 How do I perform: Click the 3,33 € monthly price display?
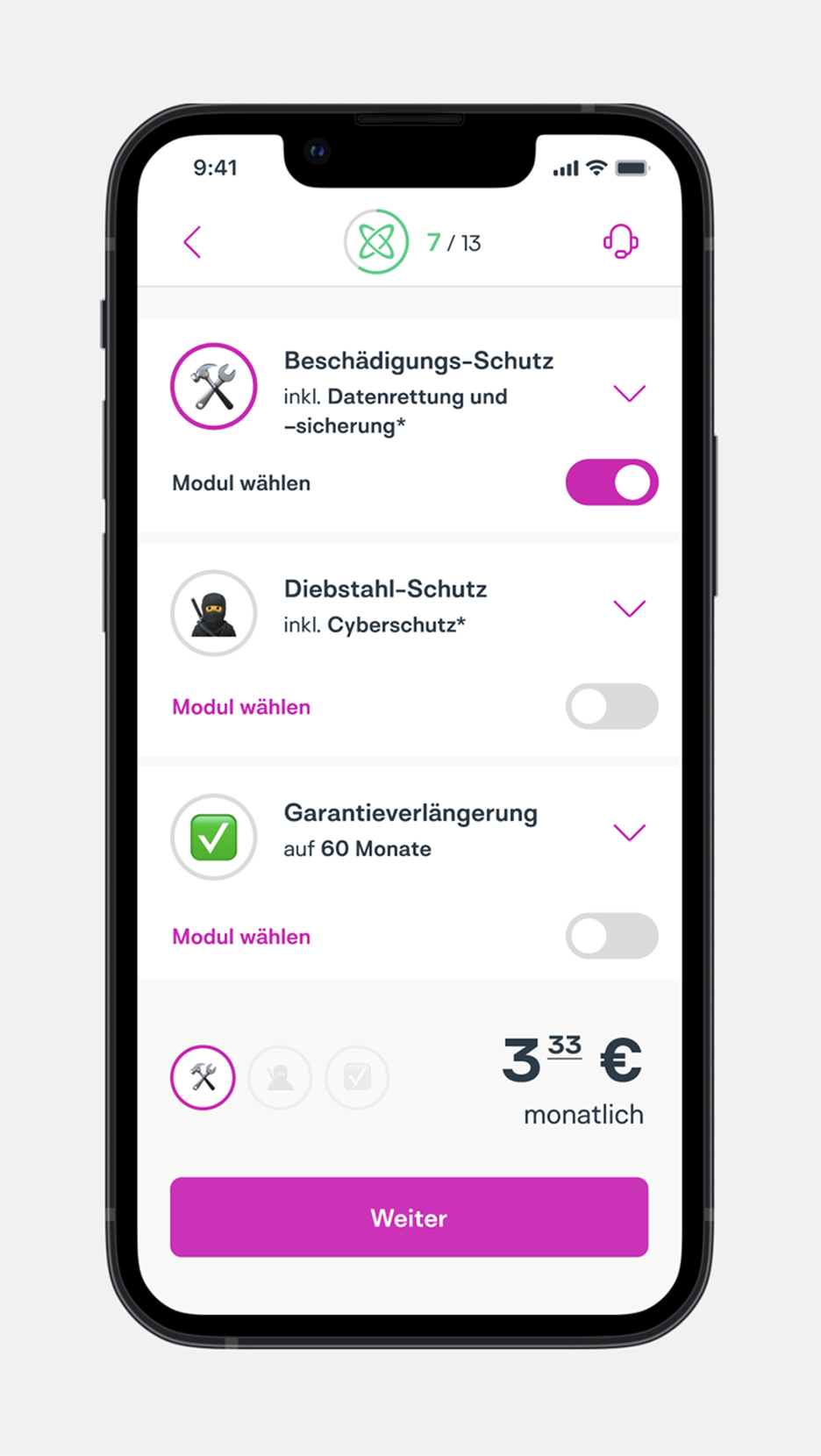571,1061
